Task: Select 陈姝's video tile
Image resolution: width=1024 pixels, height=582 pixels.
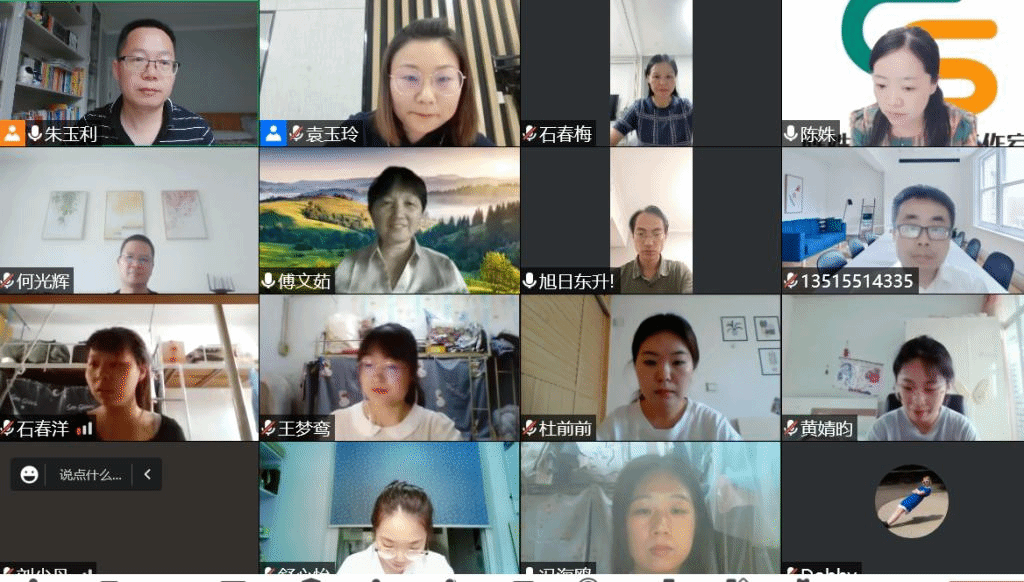Action: click(902, 73)
